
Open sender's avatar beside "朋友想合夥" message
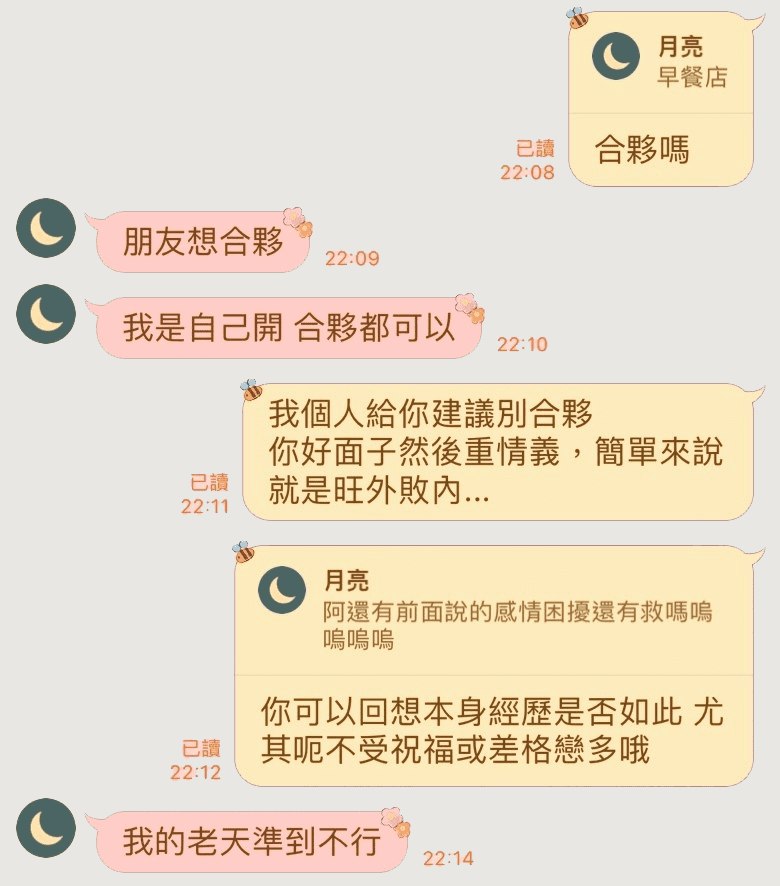(x=46, y=228)
